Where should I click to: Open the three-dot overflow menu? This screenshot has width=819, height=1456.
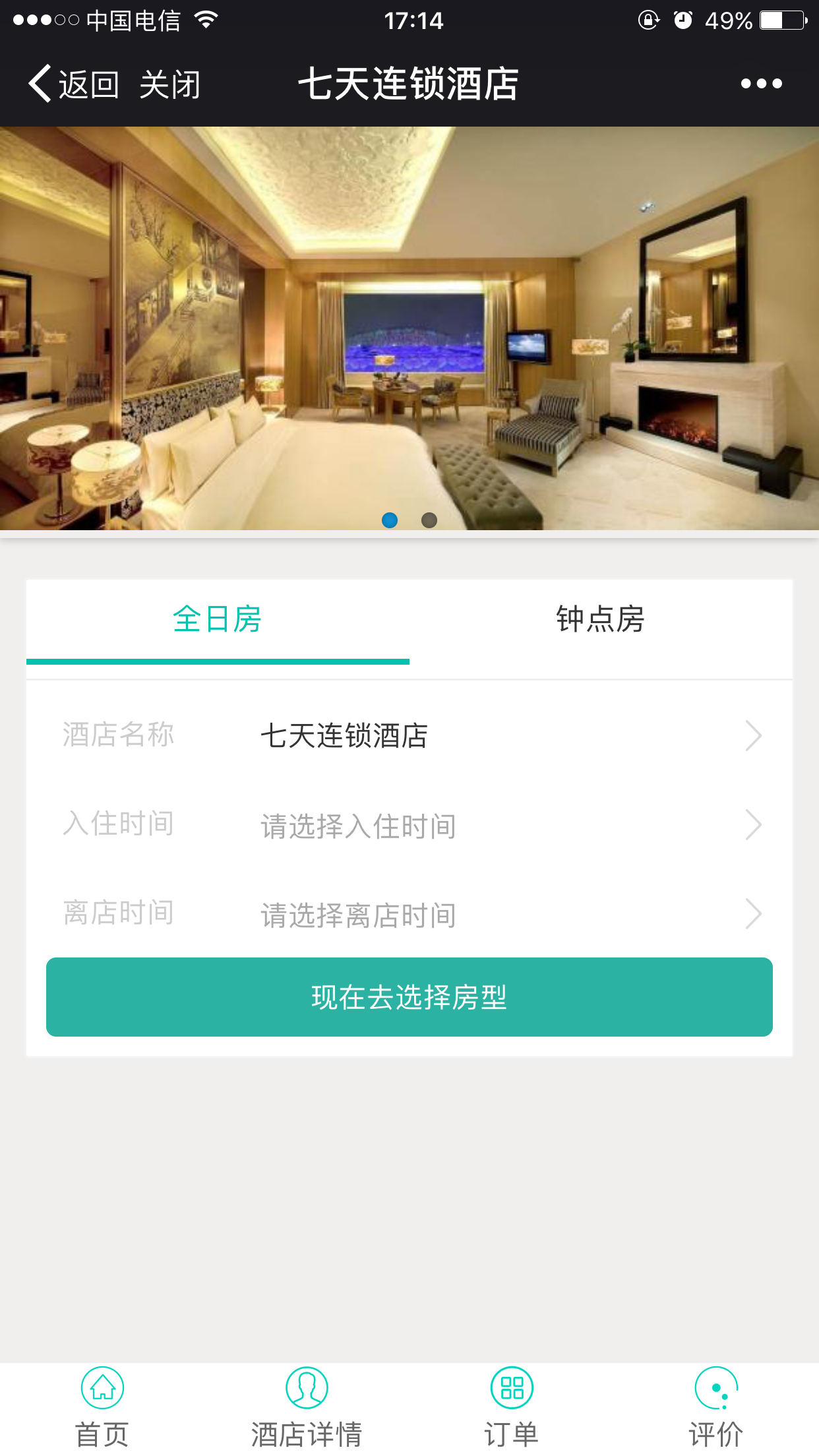pos(761,84)
